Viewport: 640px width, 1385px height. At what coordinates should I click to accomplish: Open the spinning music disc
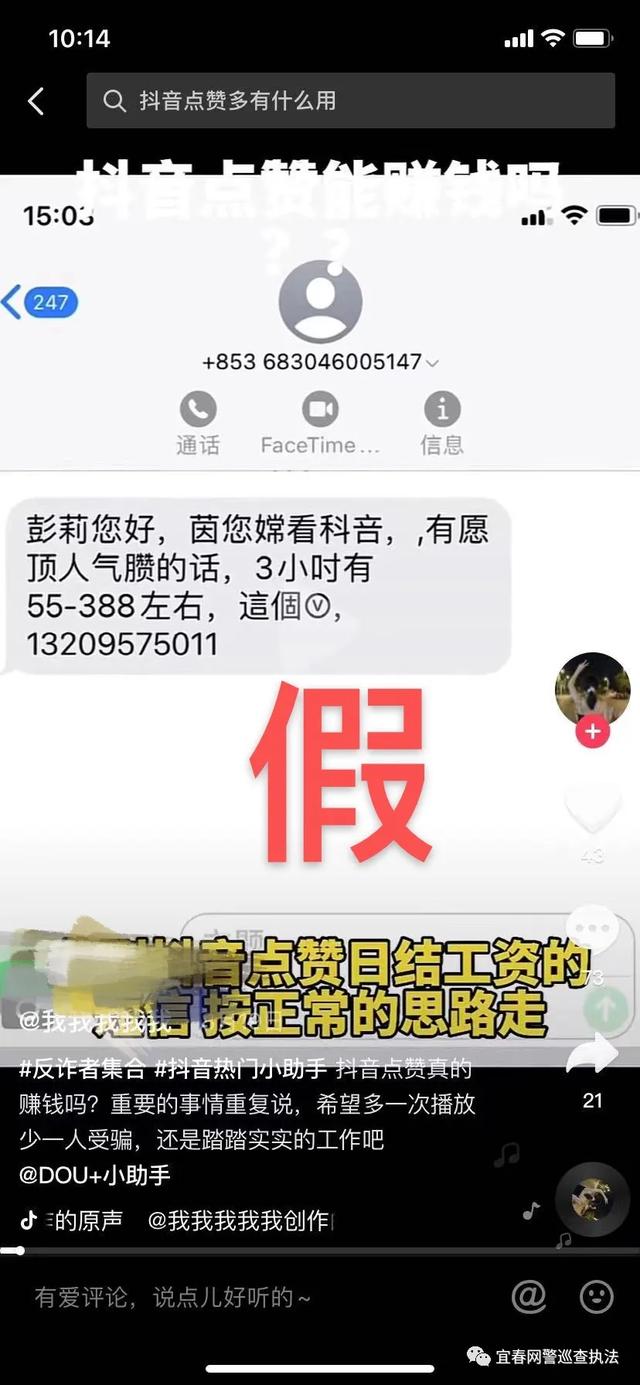click(592, 1199)
